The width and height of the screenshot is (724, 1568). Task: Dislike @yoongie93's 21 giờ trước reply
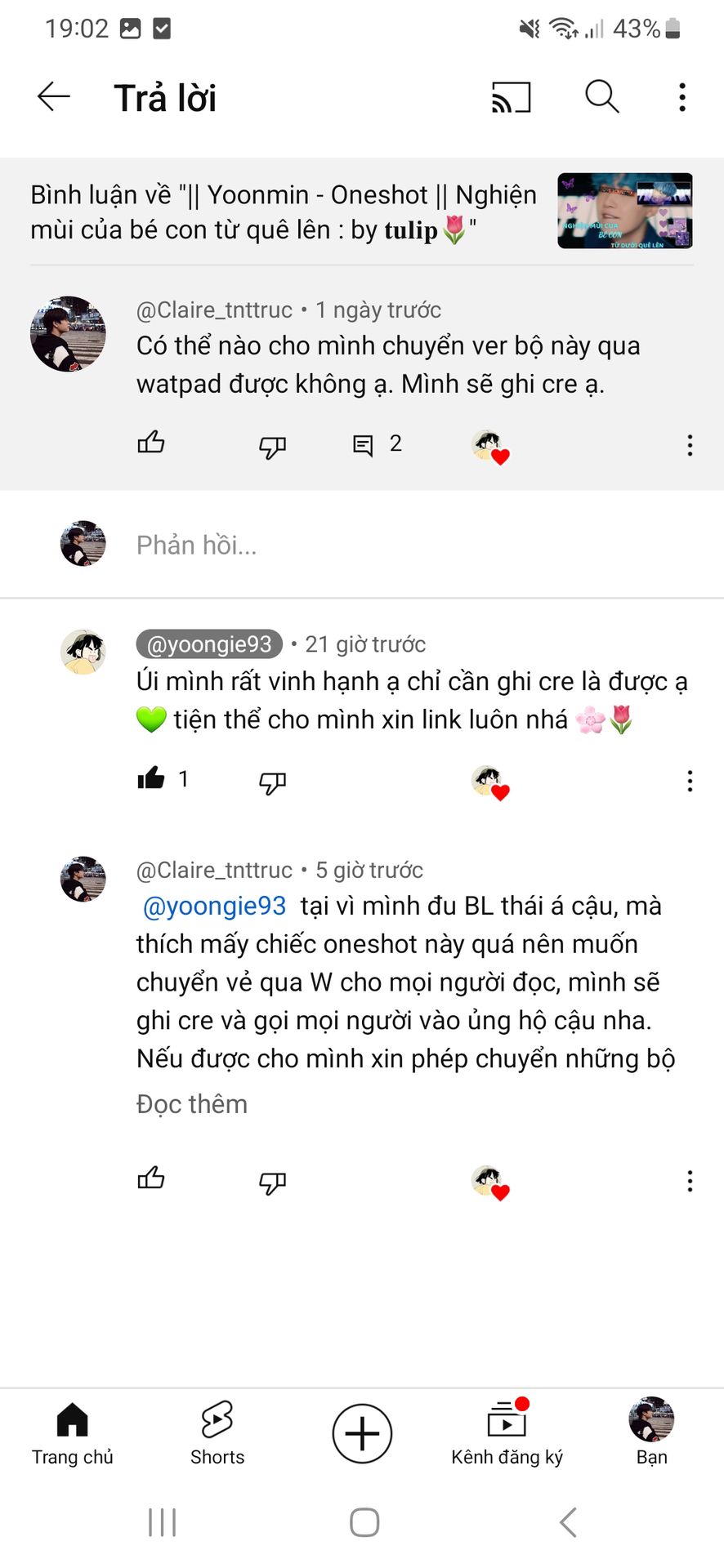(x=272, y=782)
